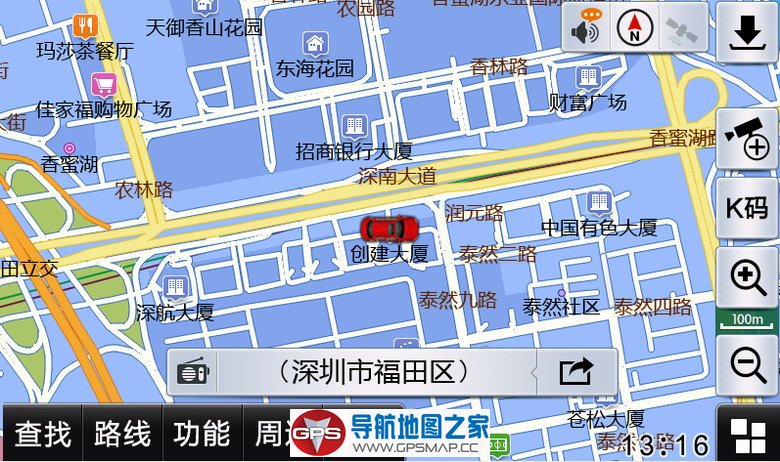The height and width of the screenshot is (462, 780).
Task: Zoom in on the map
Action: pos(747,277)
